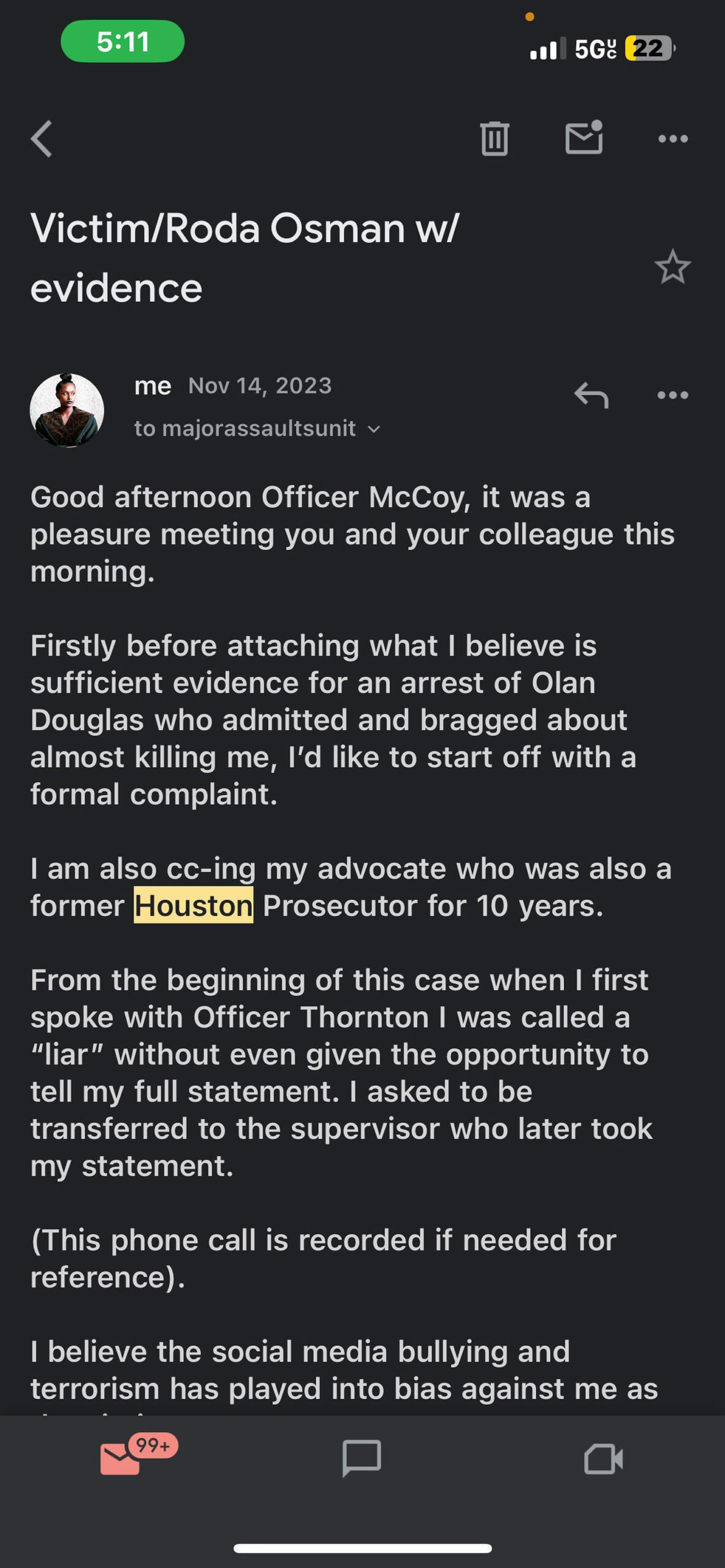Image resolution: width=725 pixels, height=1568 pixels.
Task: Delete this email with the trash icon
Action: [x=495, y=138]
